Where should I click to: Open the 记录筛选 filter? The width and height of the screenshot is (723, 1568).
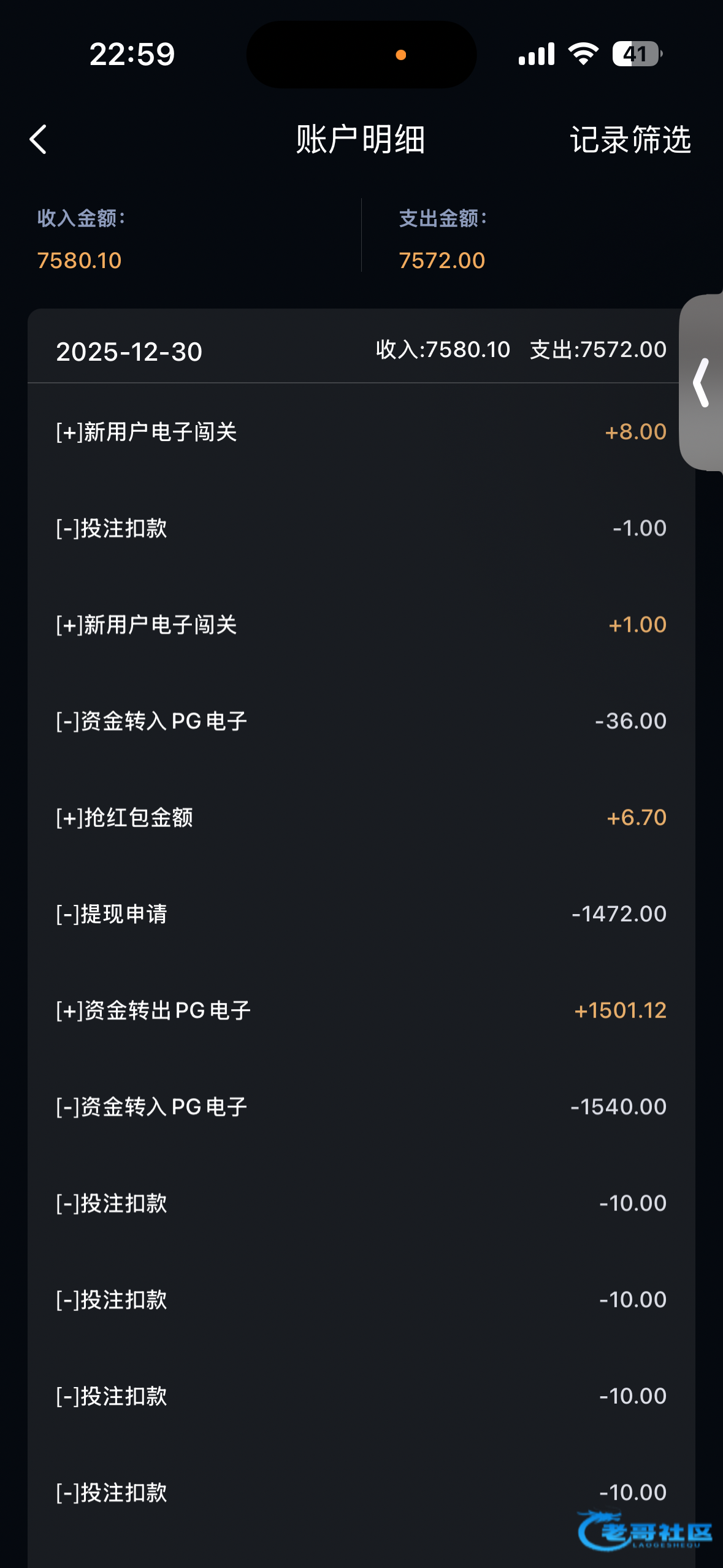click(630, 139)
